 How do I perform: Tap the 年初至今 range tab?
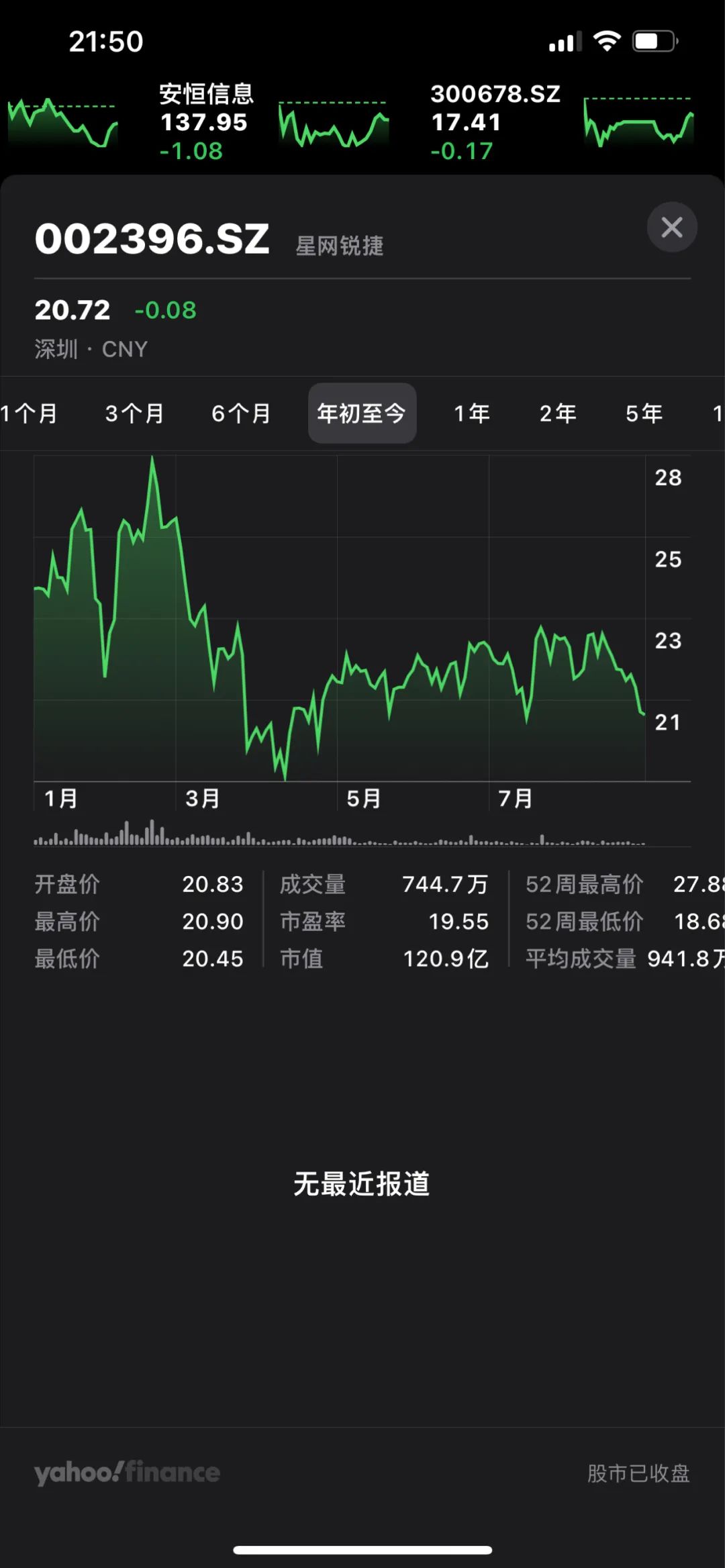[x=362, y=413]
